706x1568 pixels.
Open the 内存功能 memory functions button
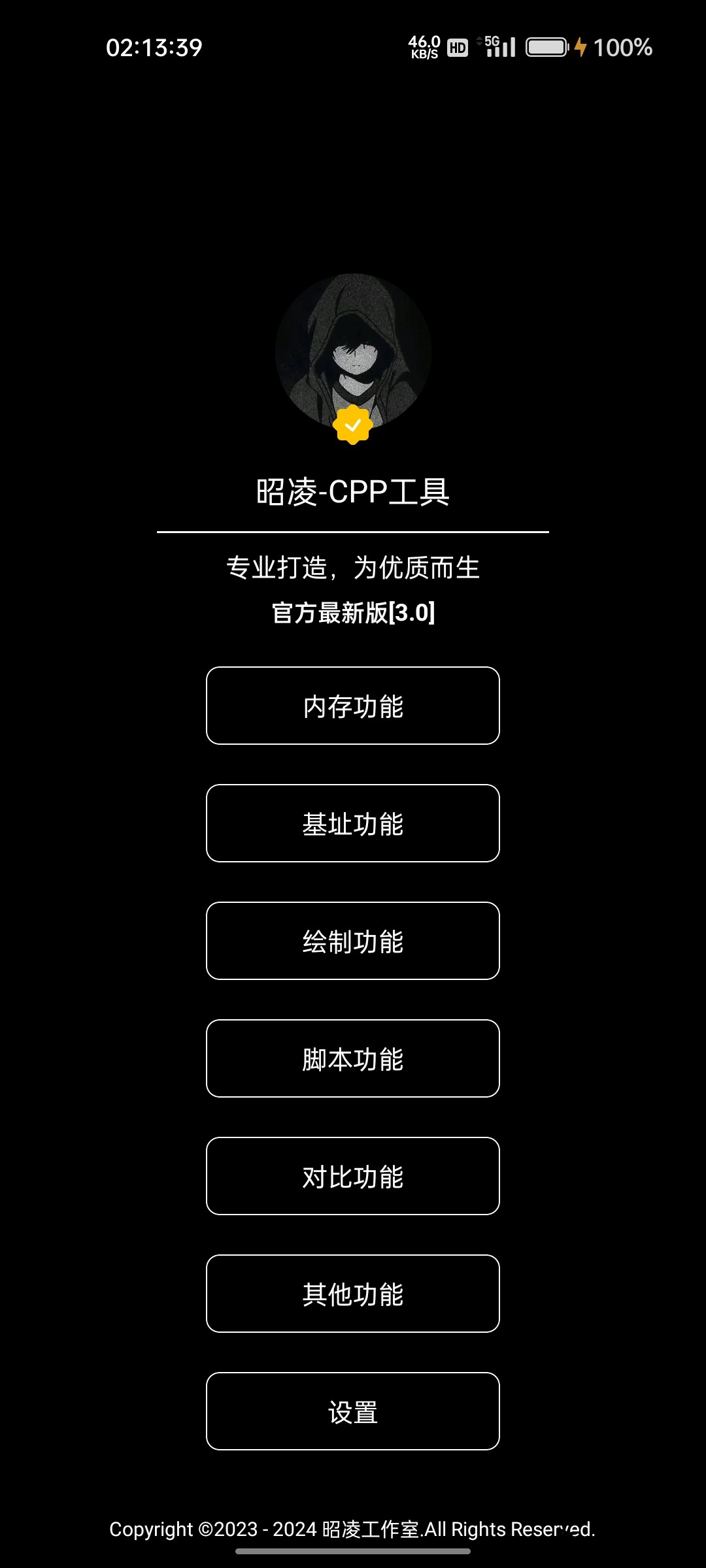point(353,706)
